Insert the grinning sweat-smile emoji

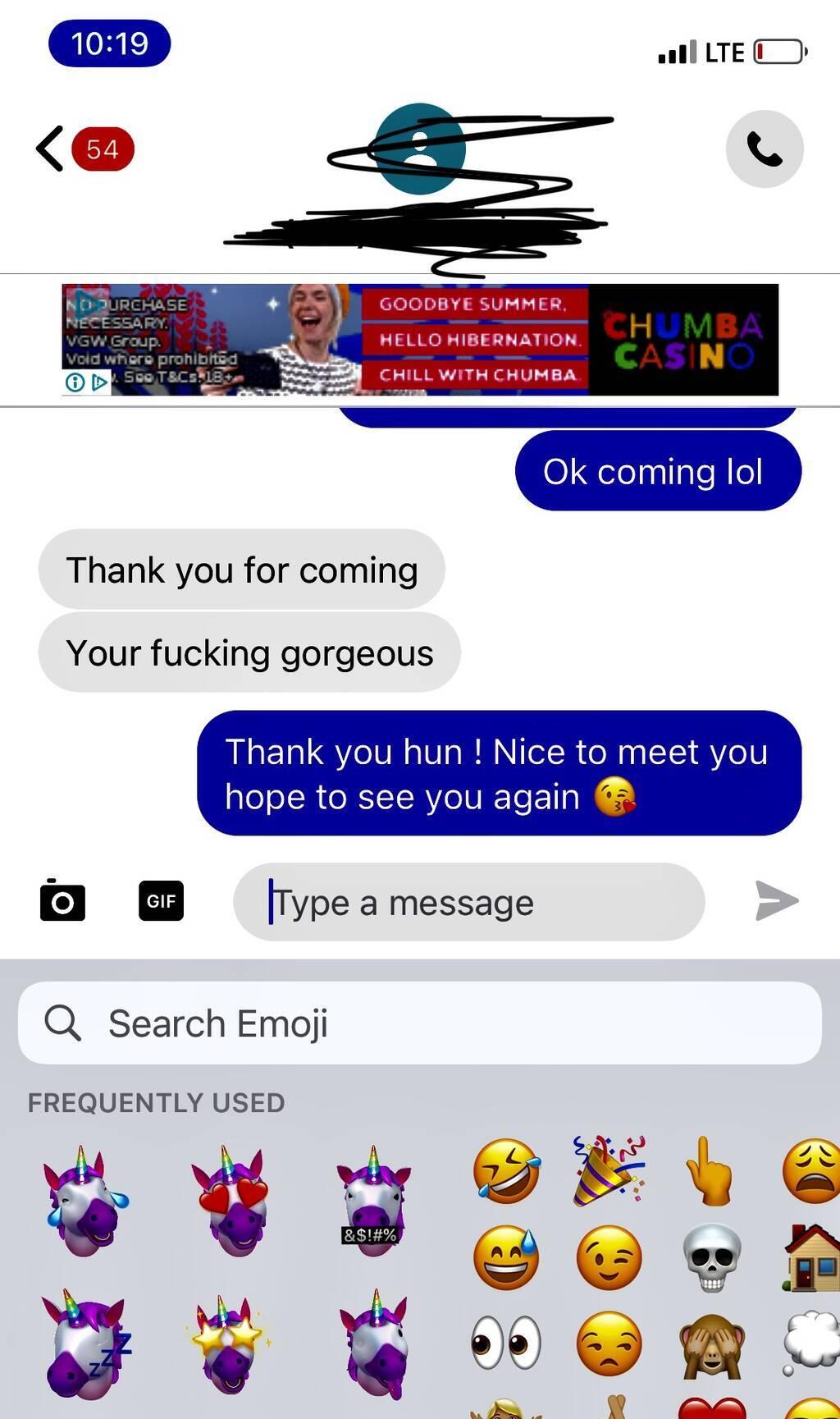(507, 1257)
